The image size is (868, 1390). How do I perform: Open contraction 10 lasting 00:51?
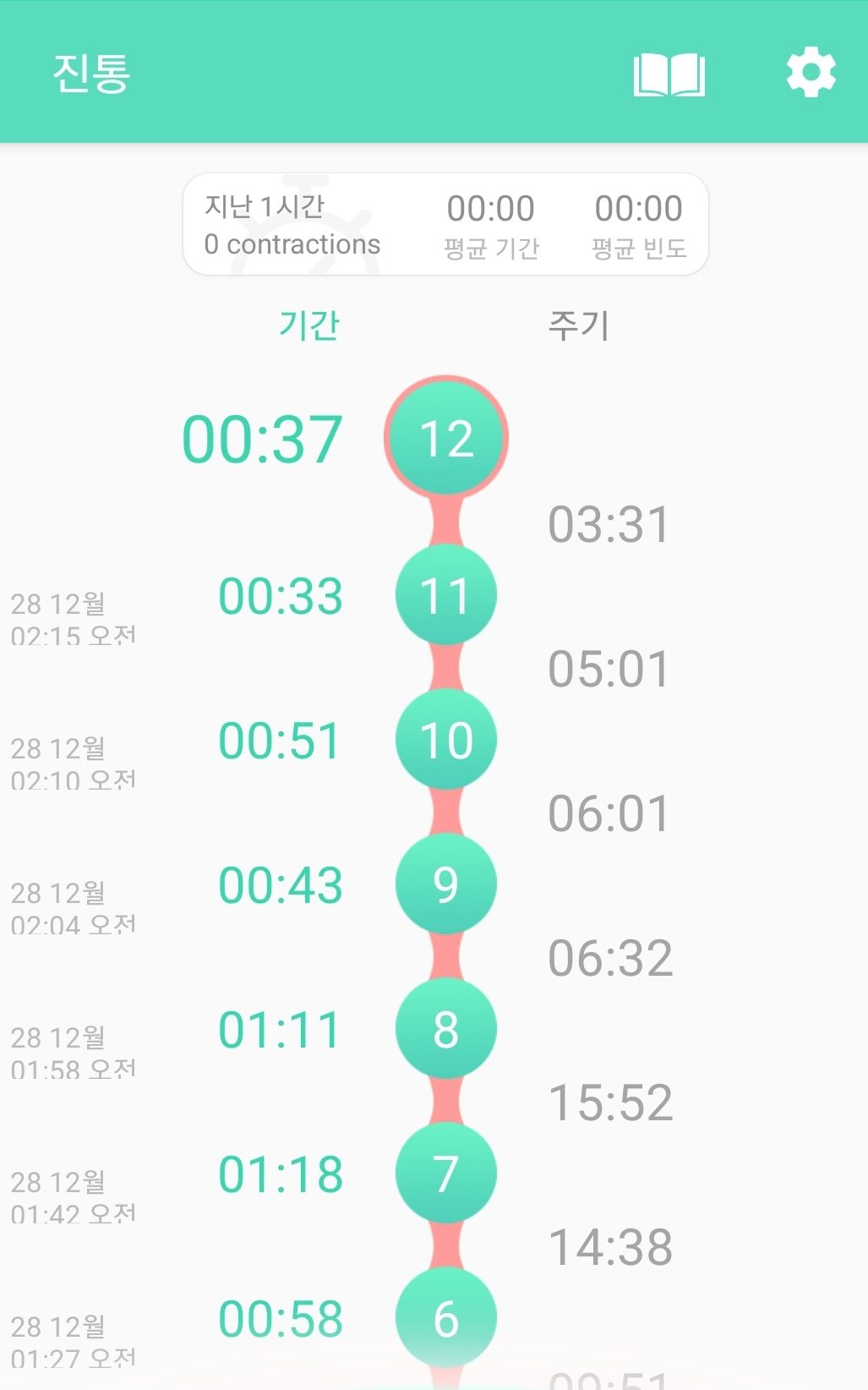[446, 740]
